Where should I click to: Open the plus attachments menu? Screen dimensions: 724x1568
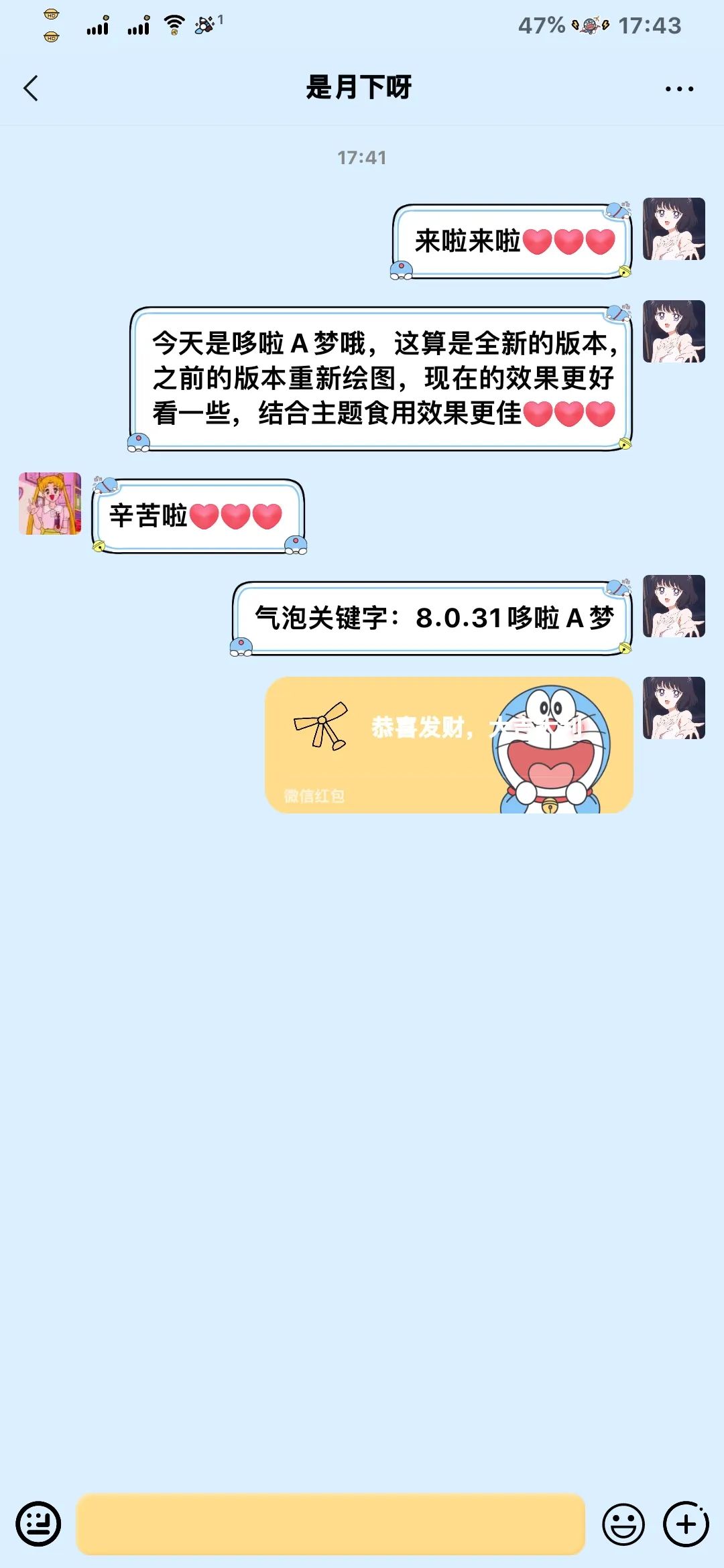click(x=686, y=1524)
